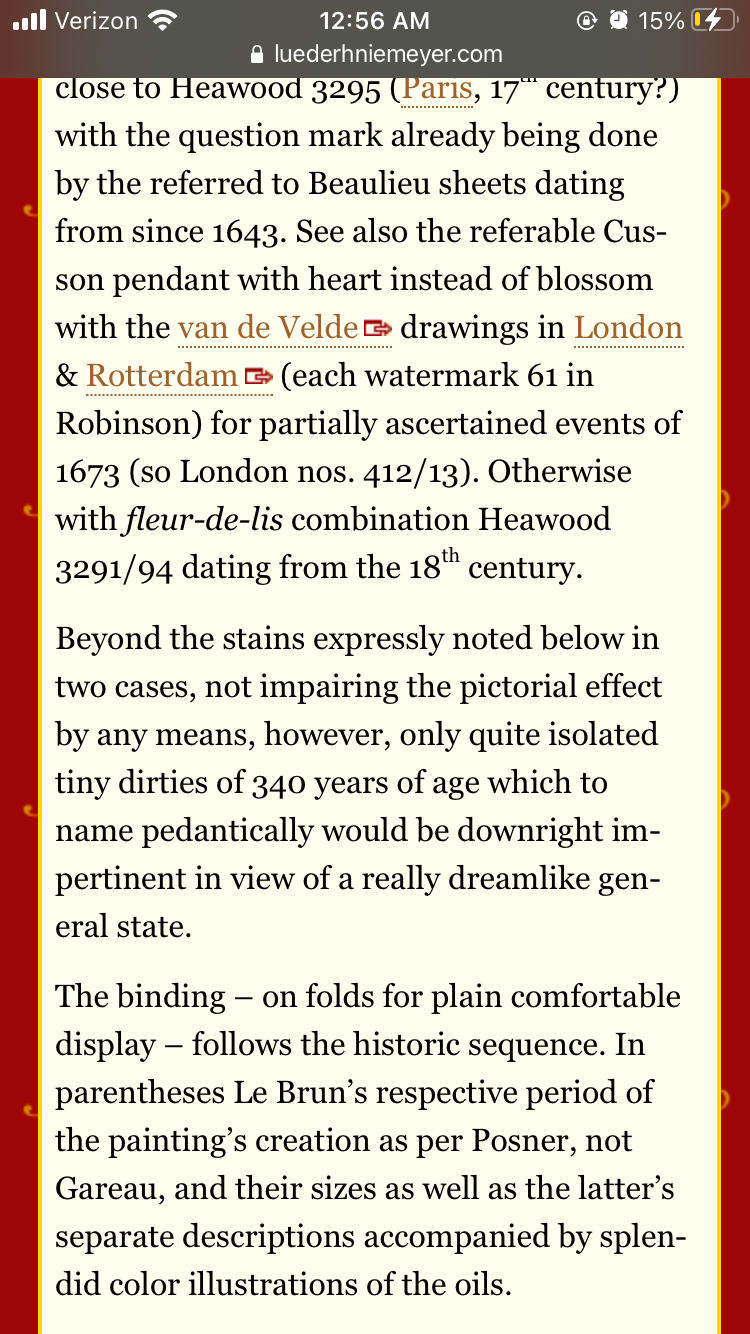The height and width of the screenshot is (1334, 750).
Task: Visit the Rotterdam link
Action: point(163,375)
